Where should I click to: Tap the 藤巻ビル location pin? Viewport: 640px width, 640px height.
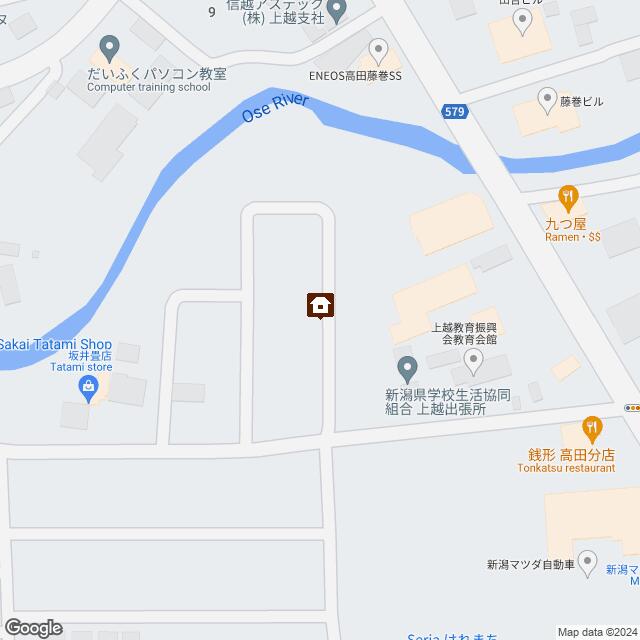(x=547, y=98)
